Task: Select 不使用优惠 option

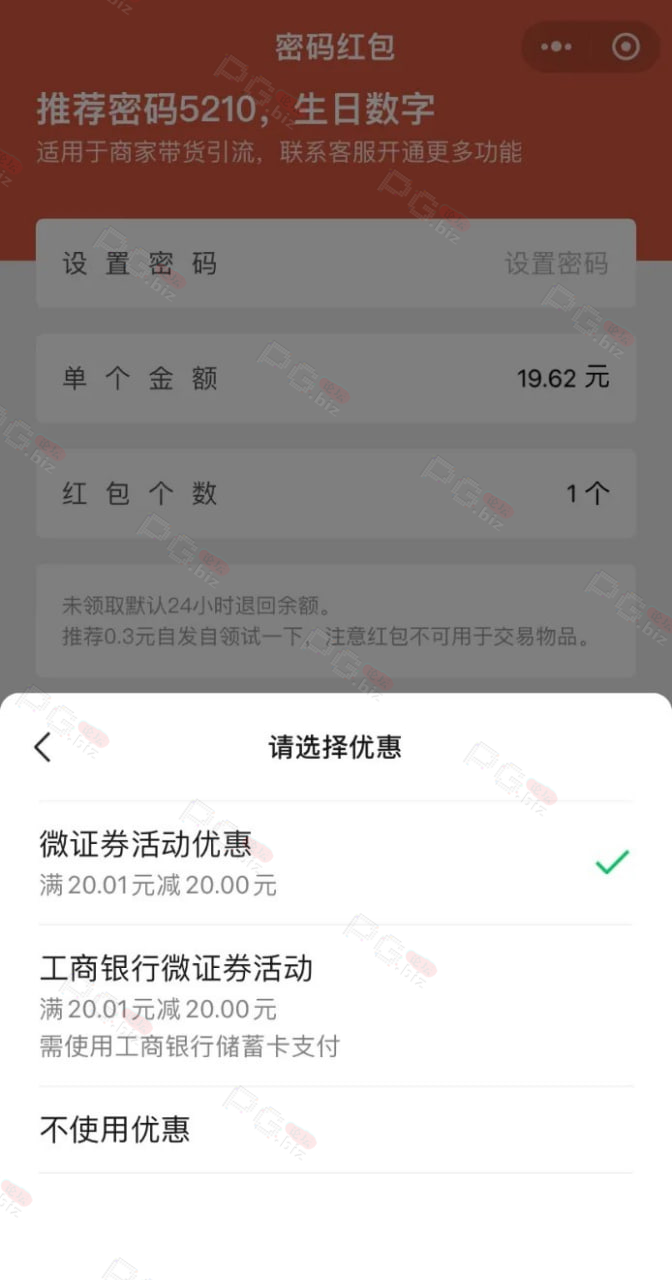Action: [336, 1130]
